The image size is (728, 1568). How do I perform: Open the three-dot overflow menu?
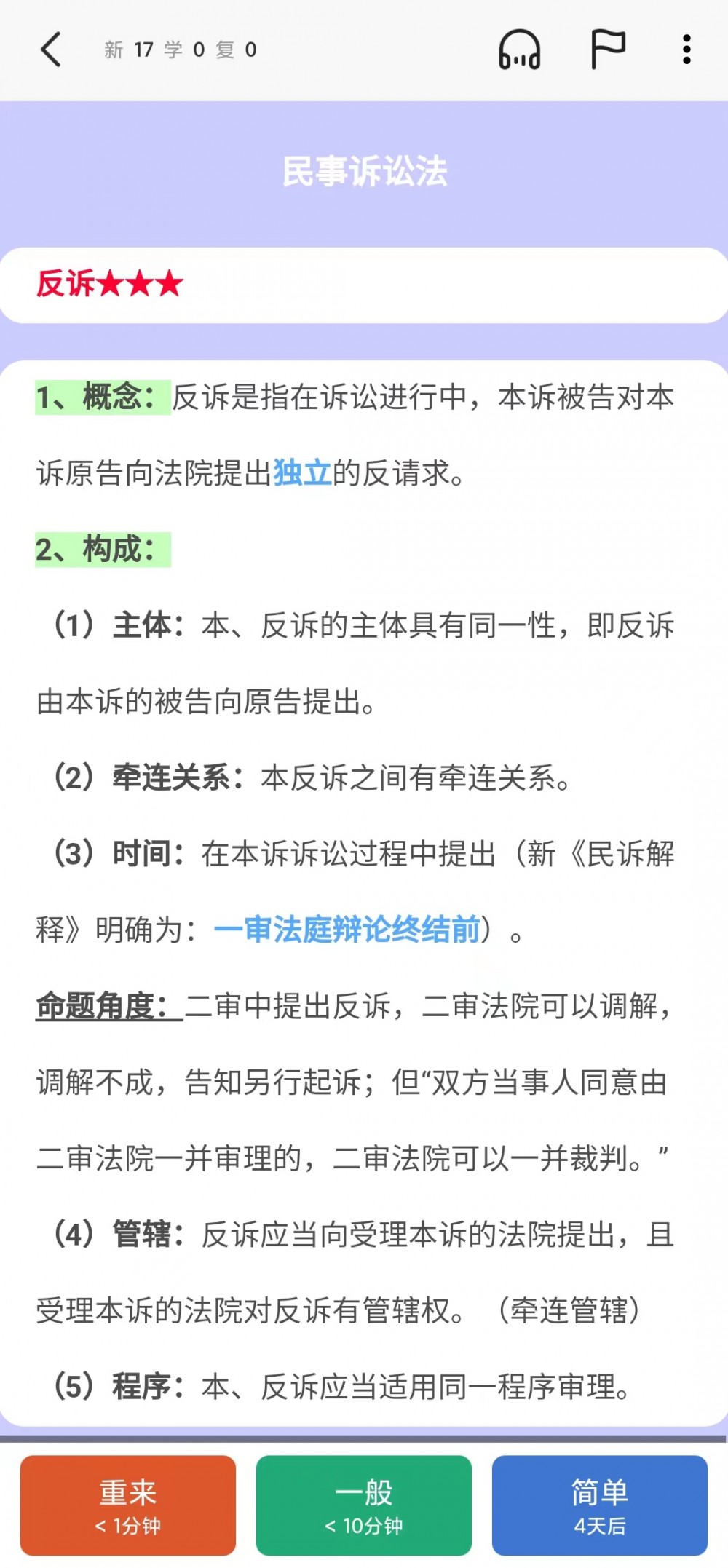[687, 50]
